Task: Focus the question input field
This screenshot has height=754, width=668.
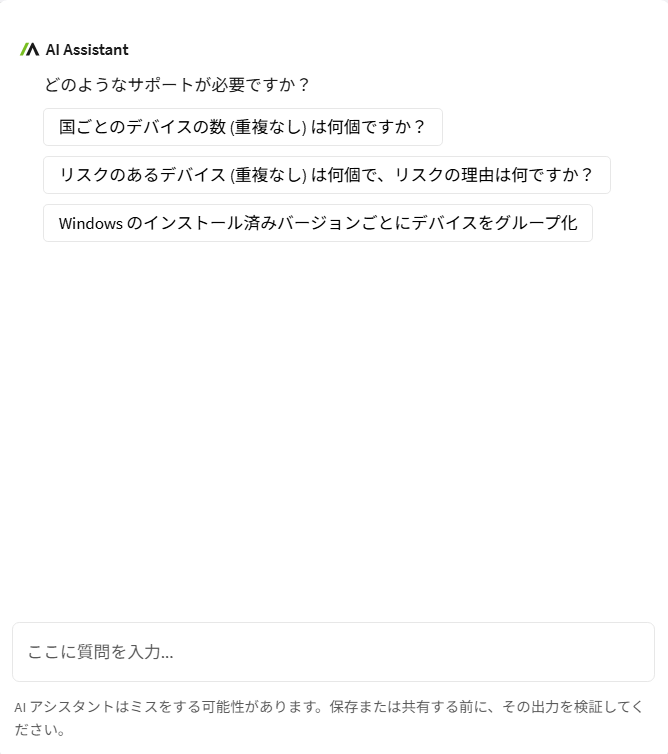Action: (x=333, y=652)
